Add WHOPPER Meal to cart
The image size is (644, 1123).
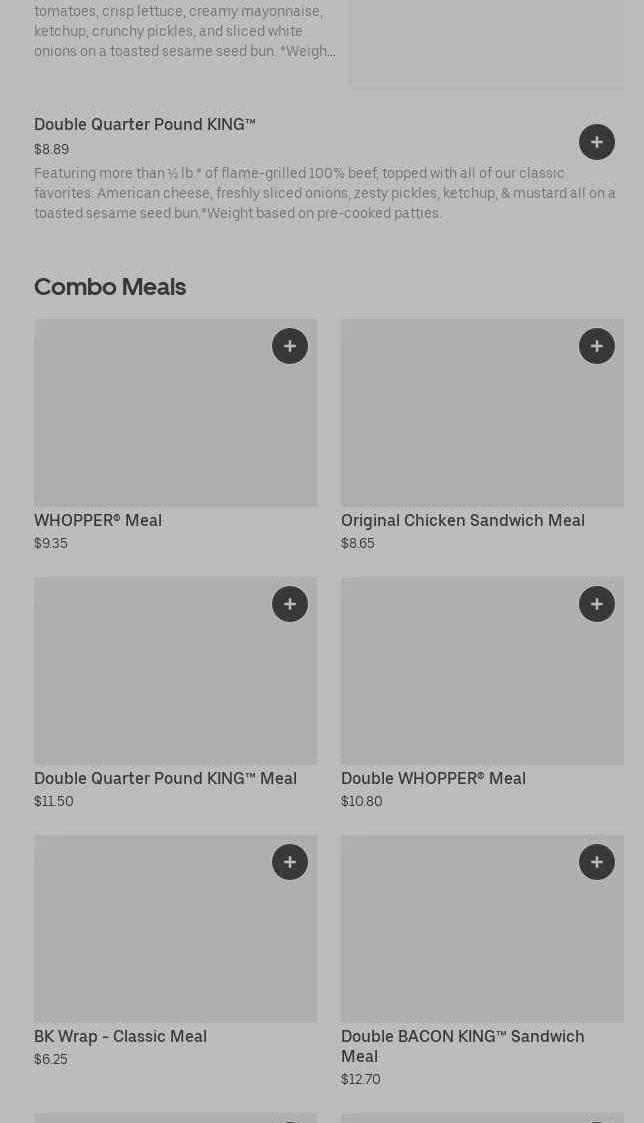click(x=289, y=346)
